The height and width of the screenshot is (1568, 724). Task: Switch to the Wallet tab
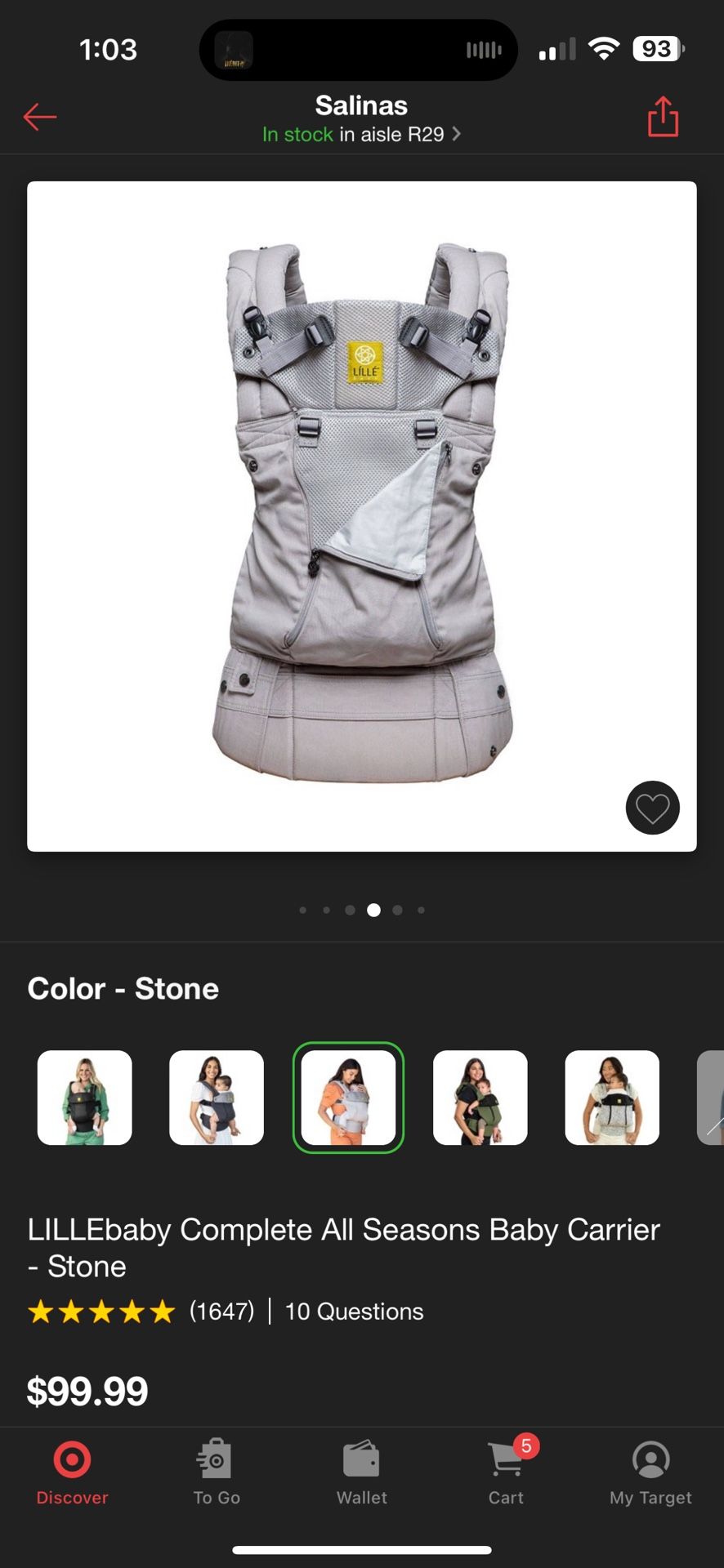[x=361, y=1472]
